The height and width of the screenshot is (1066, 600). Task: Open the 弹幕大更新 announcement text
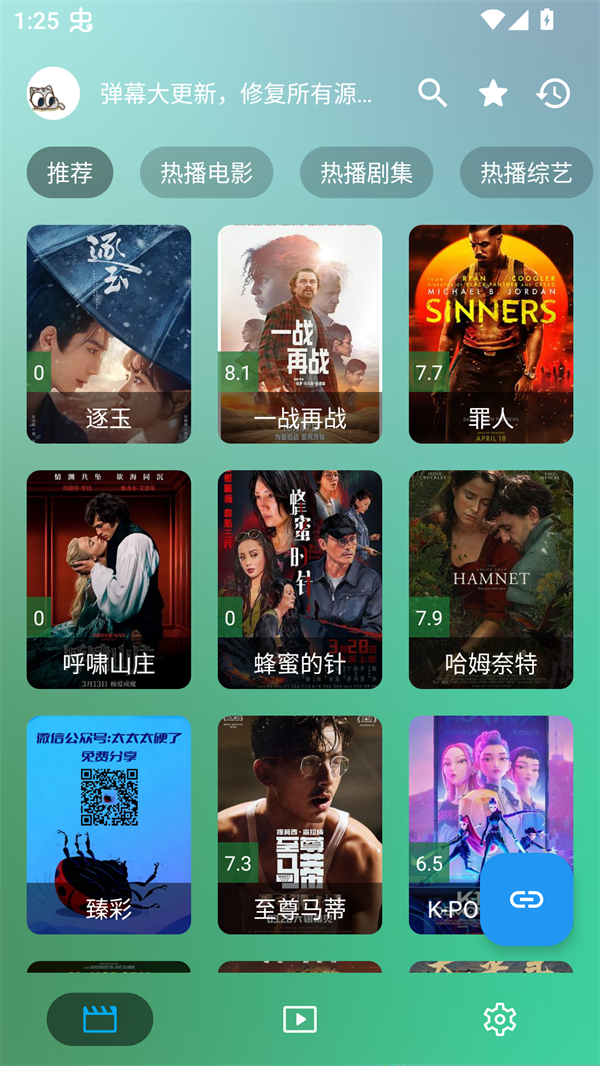tap(236, 94)
